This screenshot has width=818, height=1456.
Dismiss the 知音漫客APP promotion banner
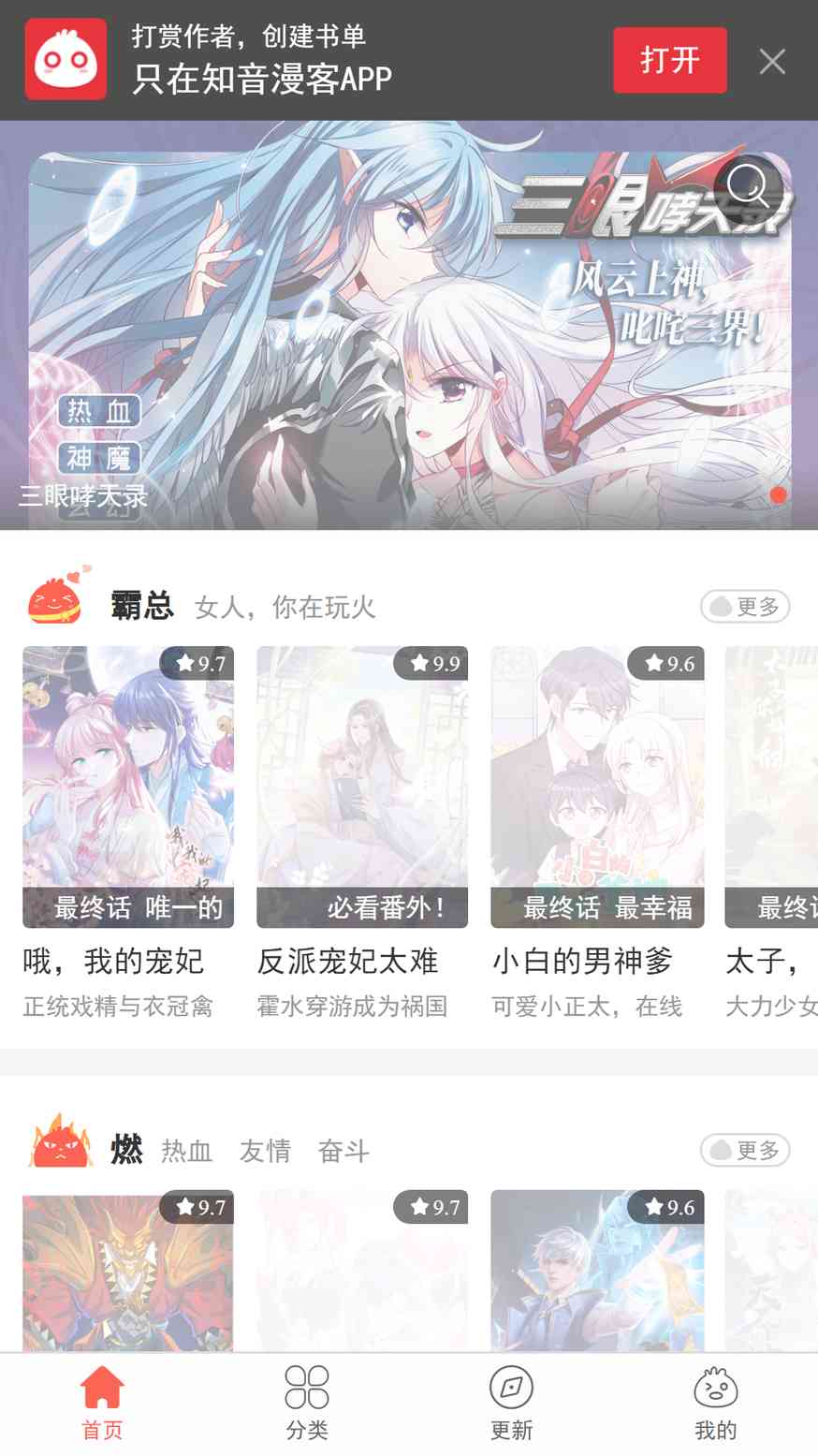[x=772, y=62]
